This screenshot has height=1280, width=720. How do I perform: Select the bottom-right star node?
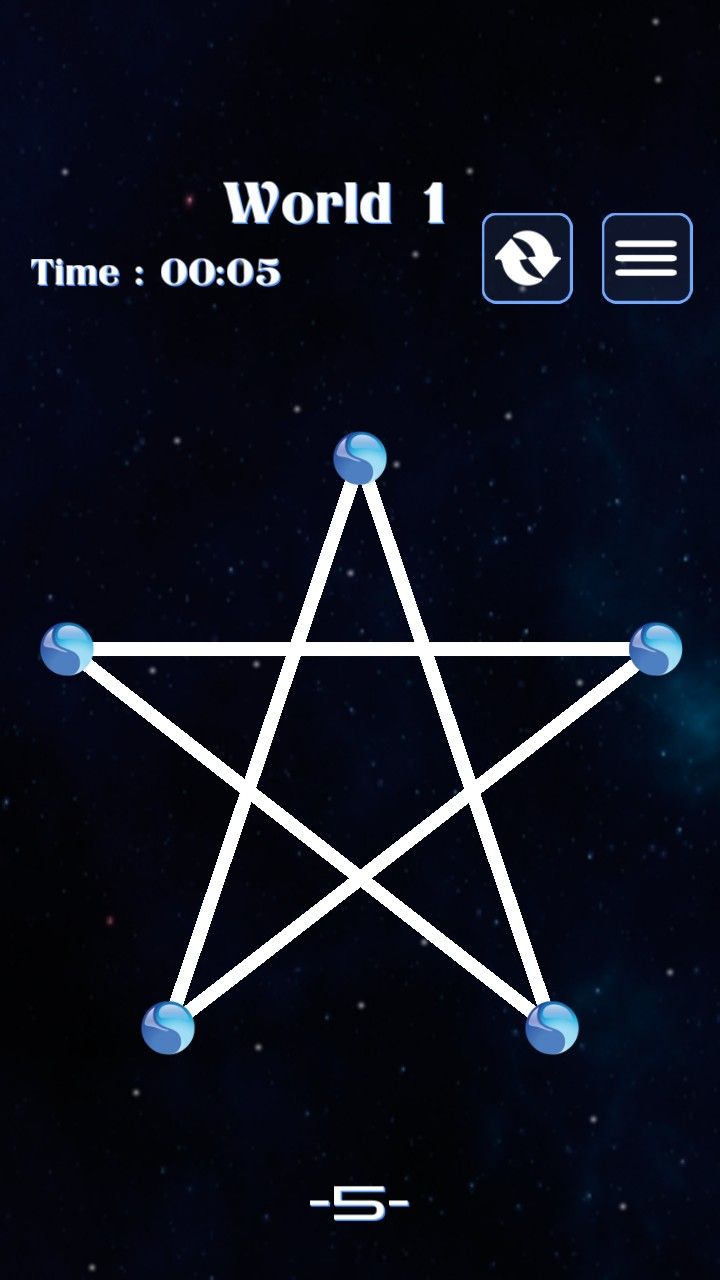[552, 1028]
